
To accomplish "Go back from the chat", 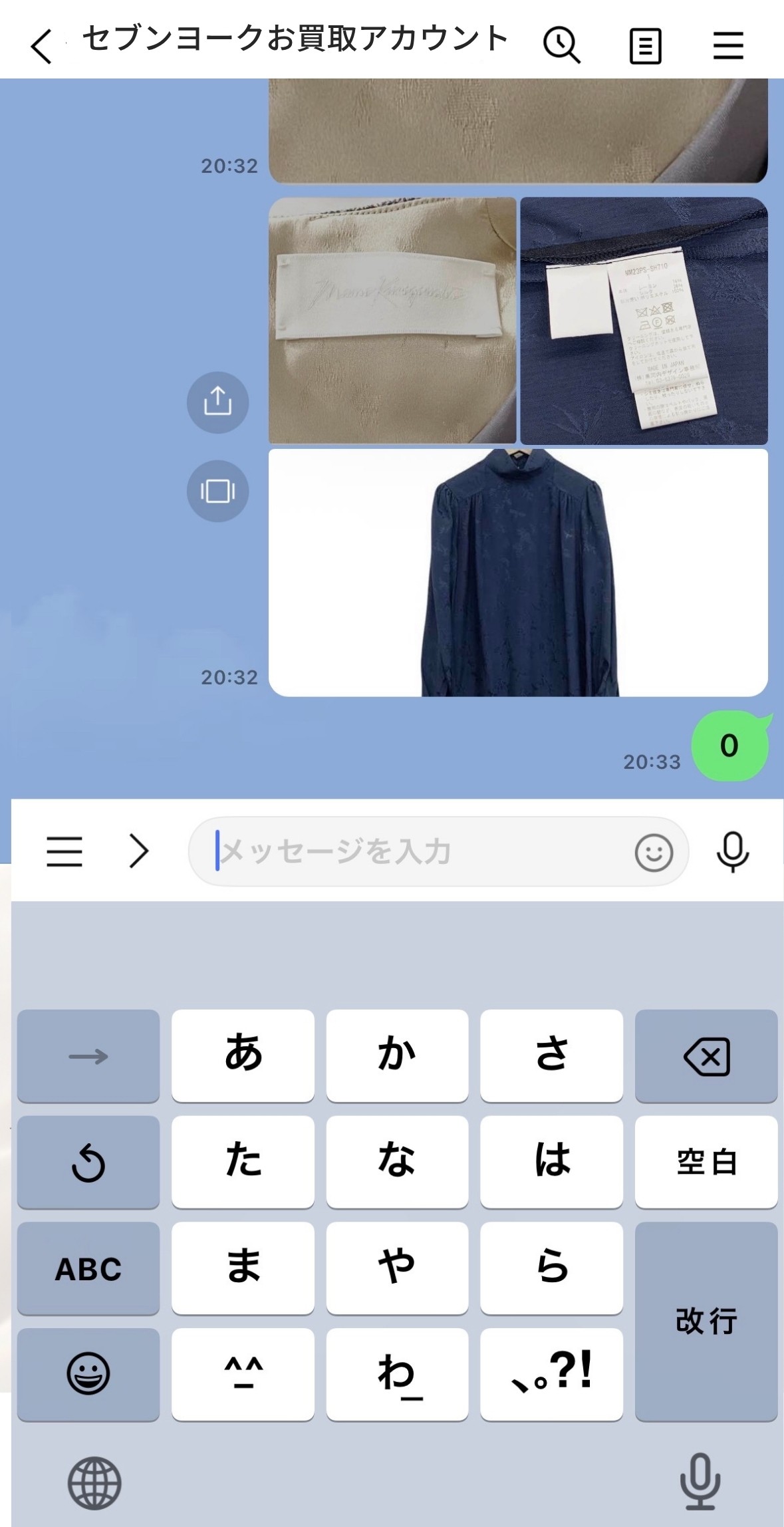I will 41,47.
